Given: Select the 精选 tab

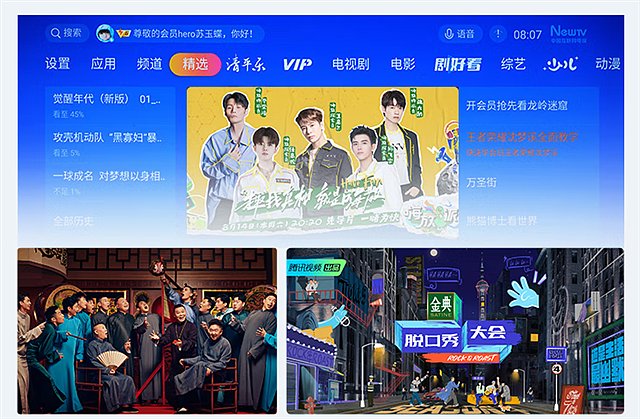Looking at the screenshot, I should (x=195, y=64).
